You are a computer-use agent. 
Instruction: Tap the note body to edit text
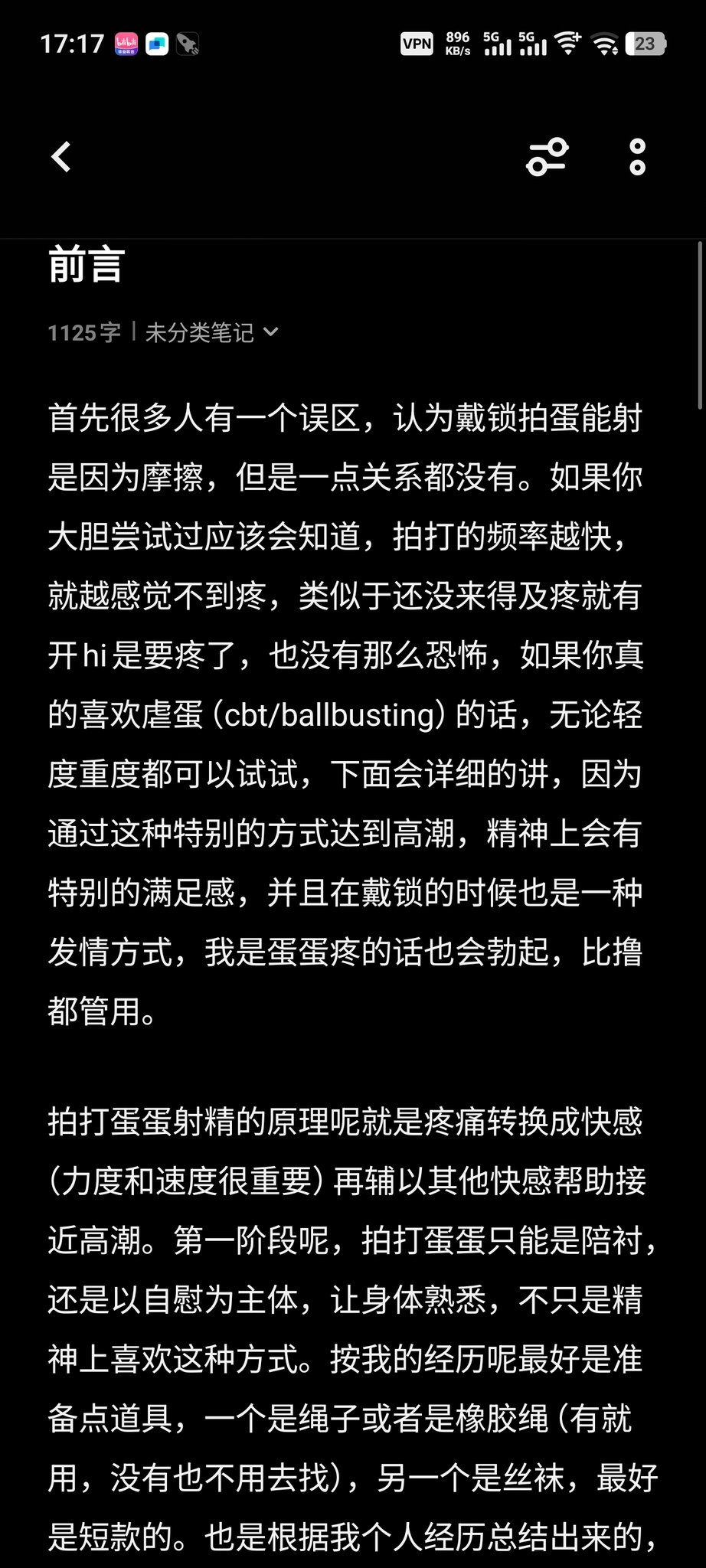pyautogui.click(x=345, y=773)
